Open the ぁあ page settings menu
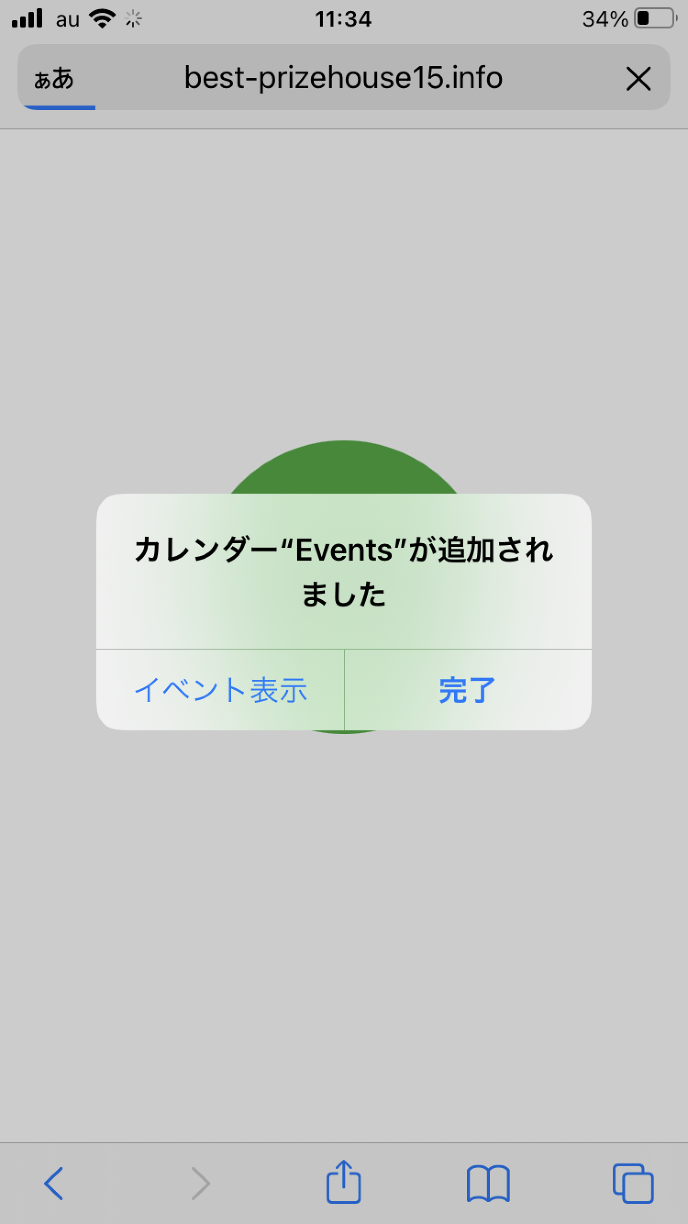688x1224 pixels. coord(54,78)
